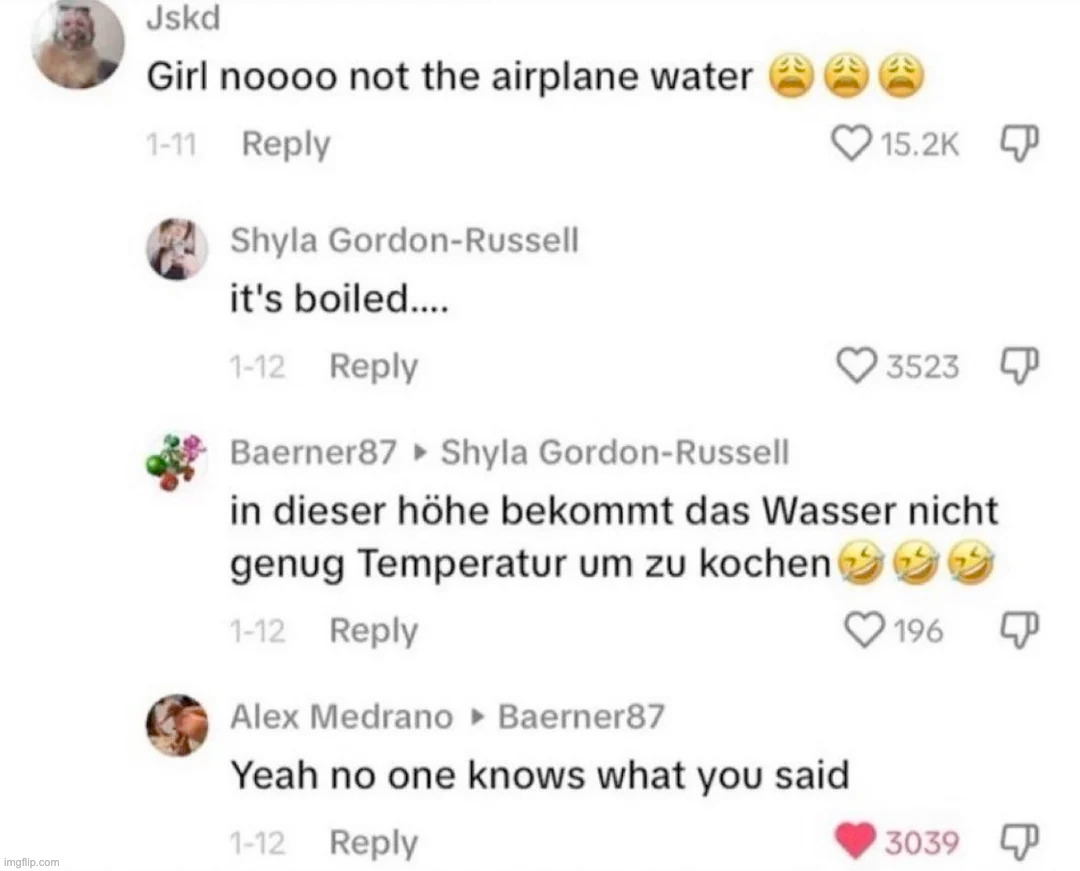Dislike Jskd's airplane water comment
This screenshot has width=1080, height=871.
click(x=1019, y=146)
